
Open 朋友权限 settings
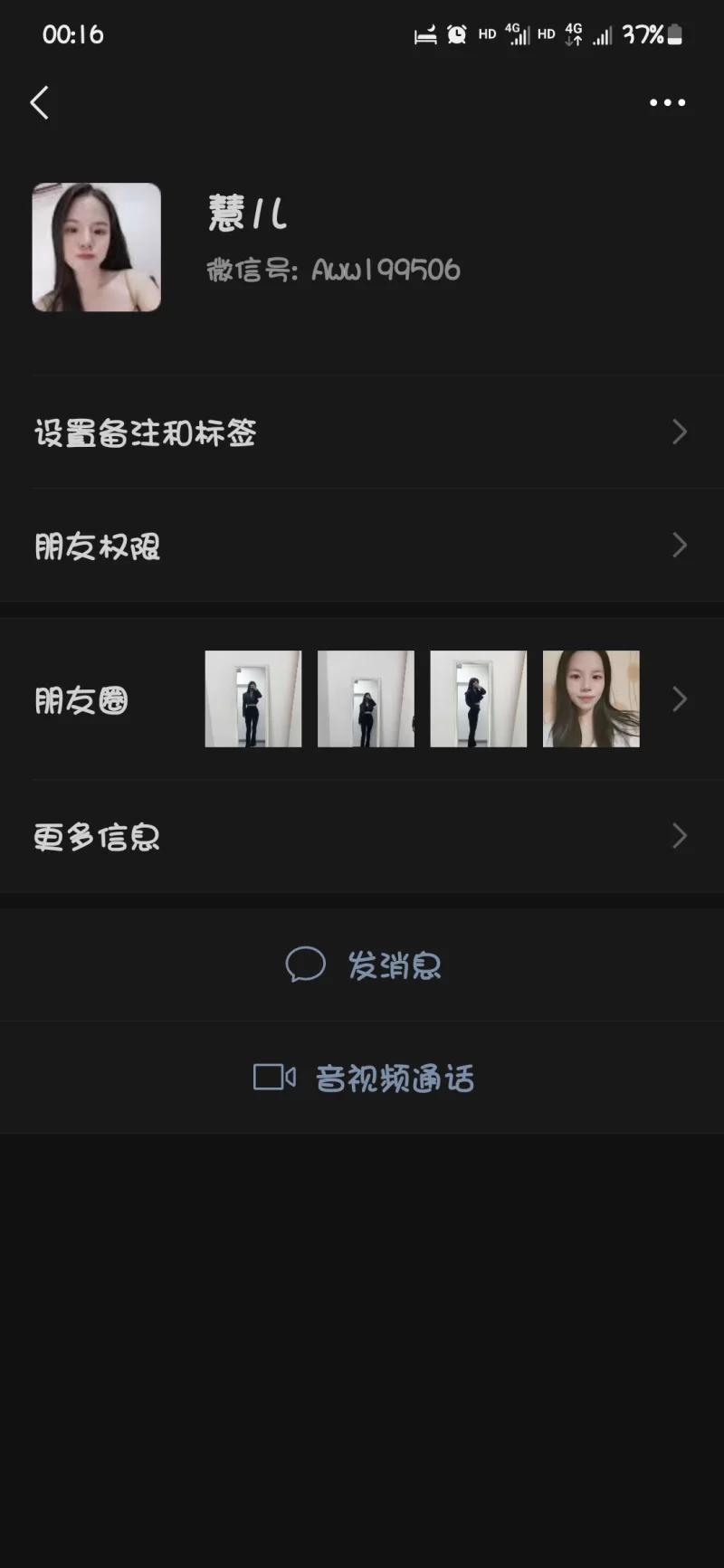pos(362,546)
